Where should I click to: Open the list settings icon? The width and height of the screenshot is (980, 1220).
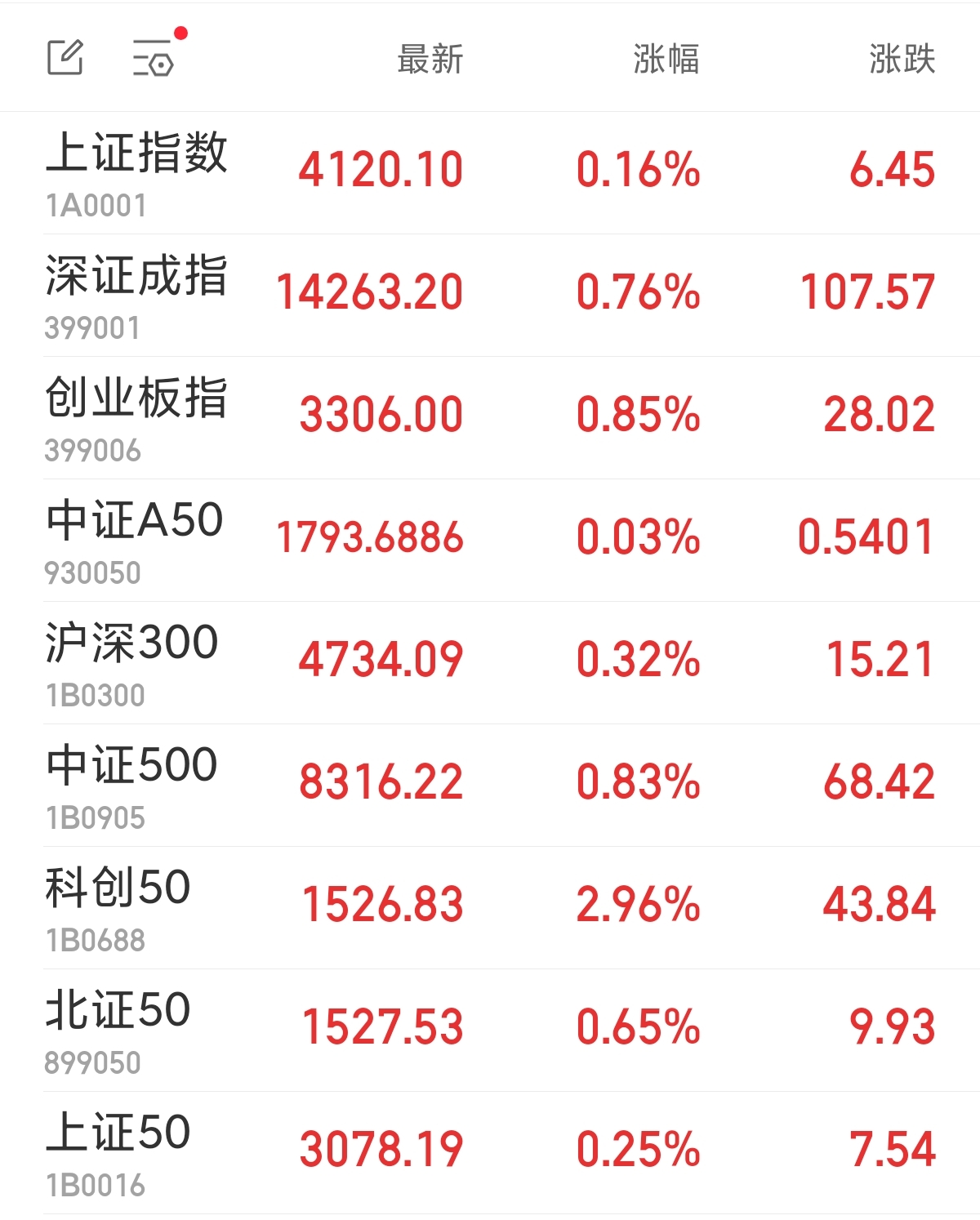pyautogui.click(x=154, y=58)
